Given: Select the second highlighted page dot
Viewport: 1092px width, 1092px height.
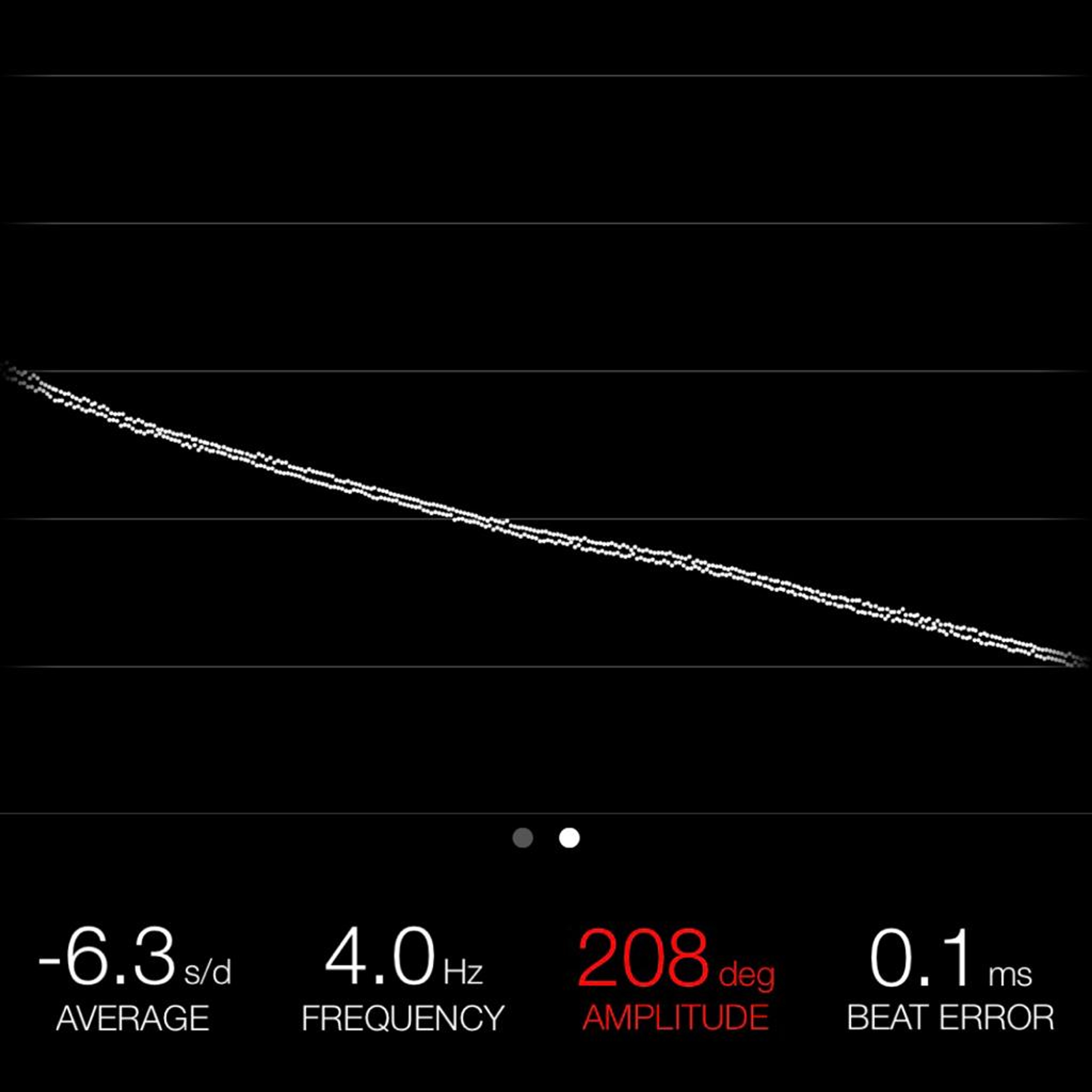Looking at the screenshot, I should coord(569,838).
